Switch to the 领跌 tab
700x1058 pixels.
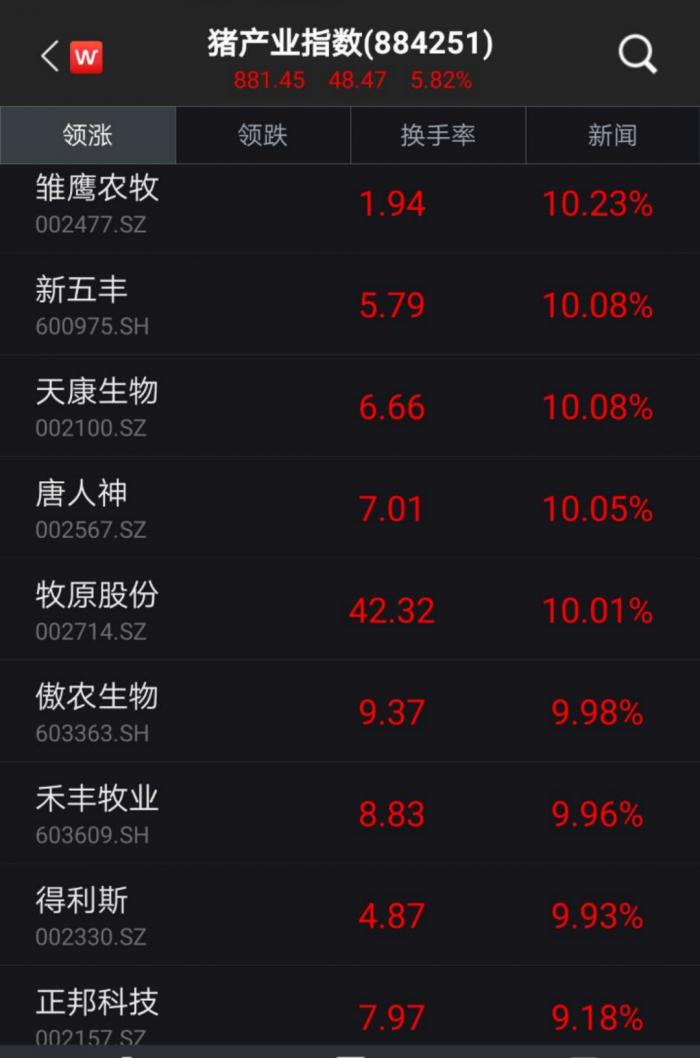(263, 135)
